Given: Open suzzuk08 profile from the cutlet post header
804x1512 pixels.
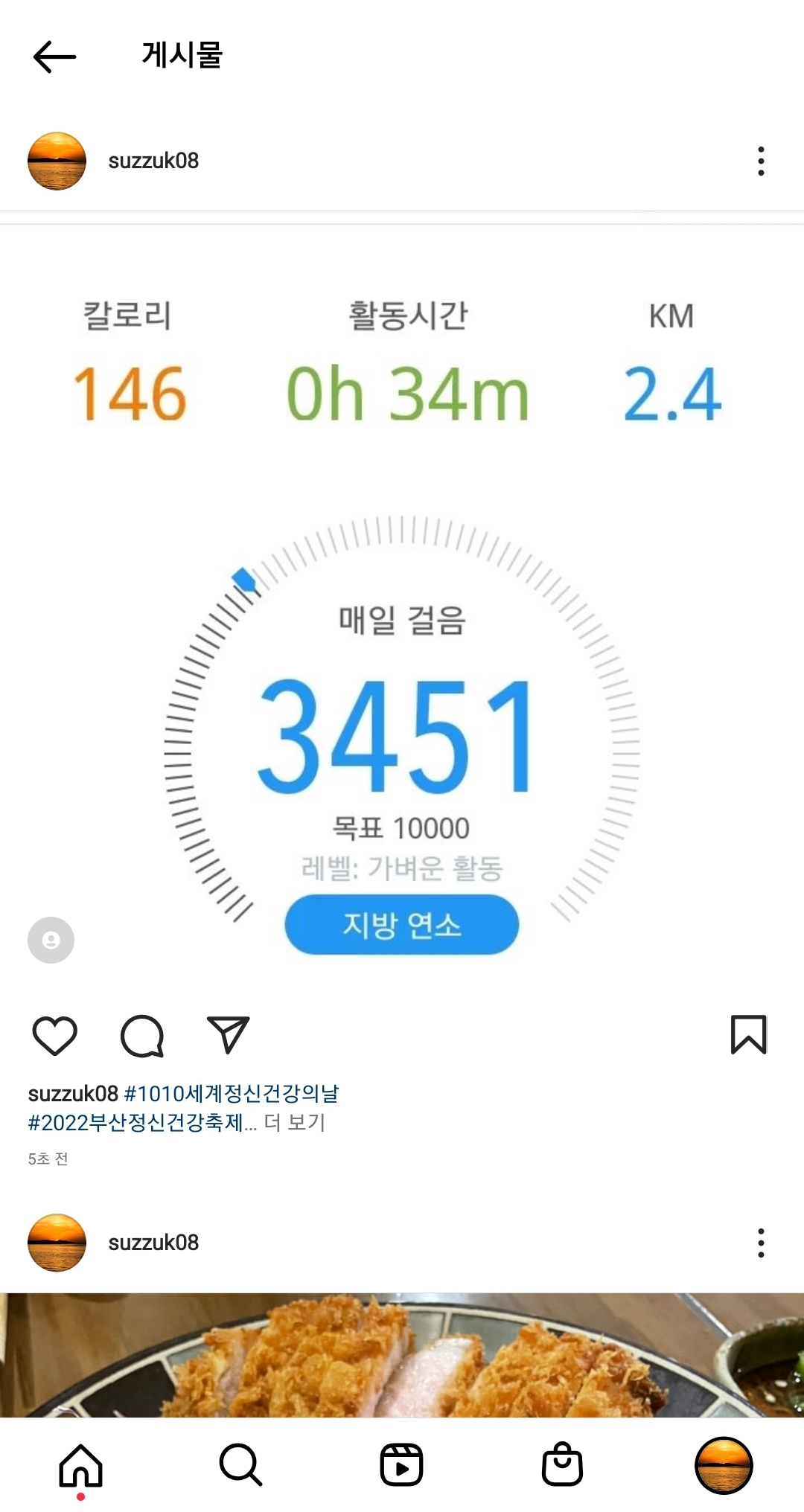Looking at the screenshot, I should [x=153, y=1243].
